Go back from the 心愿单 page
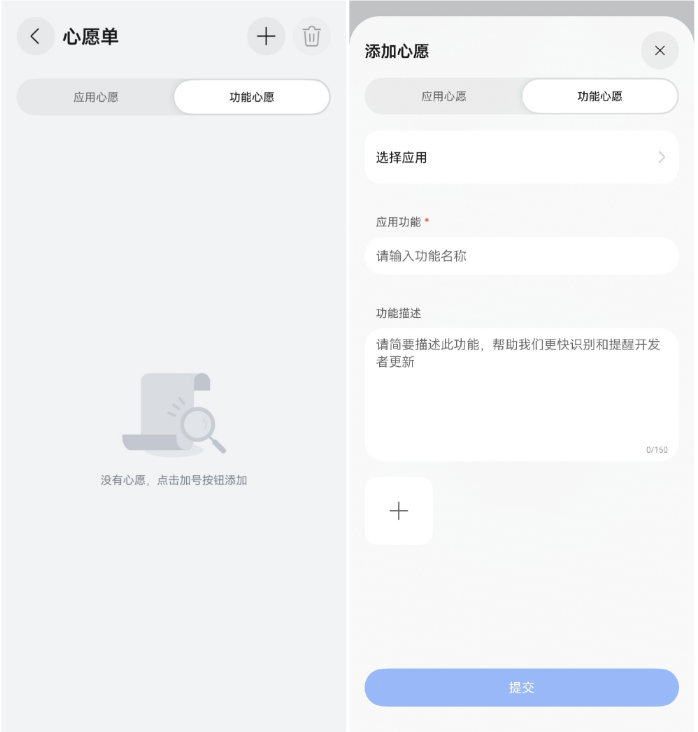Screen dimensions: 698x732 pos(36,37)
